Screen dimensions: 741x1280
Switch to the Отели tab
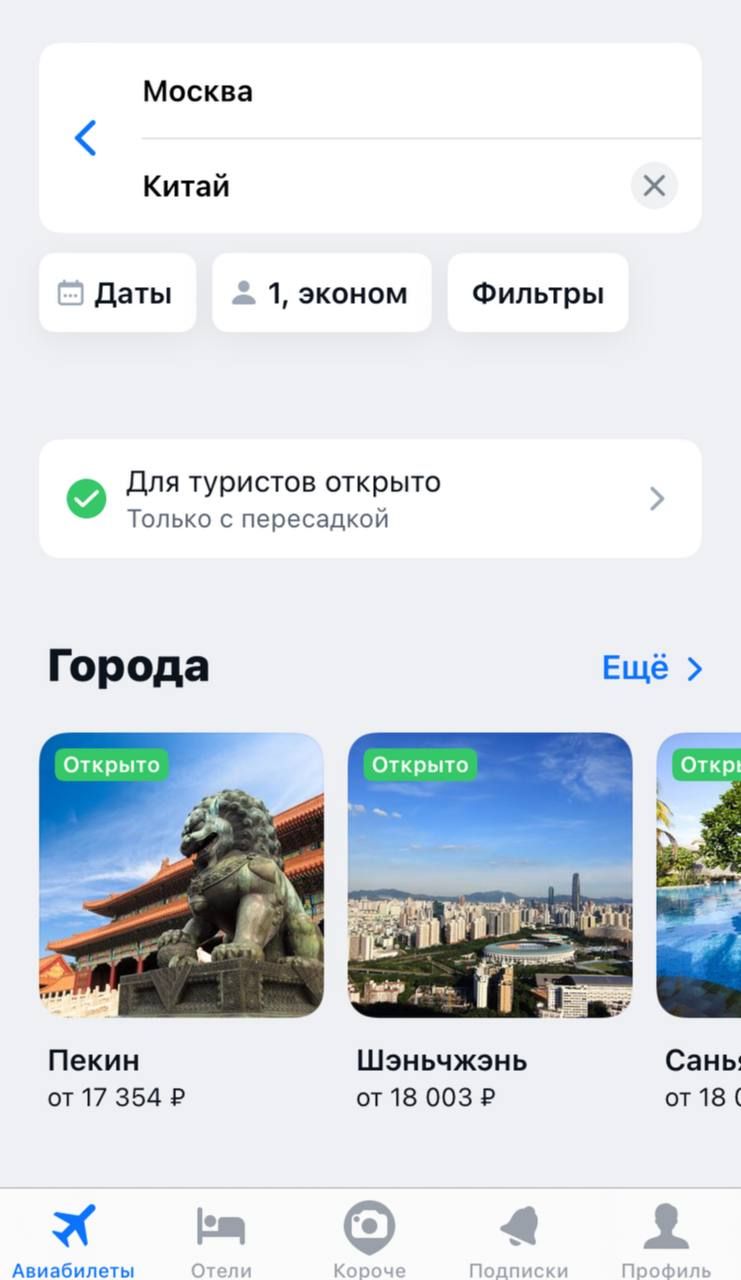221,1238
